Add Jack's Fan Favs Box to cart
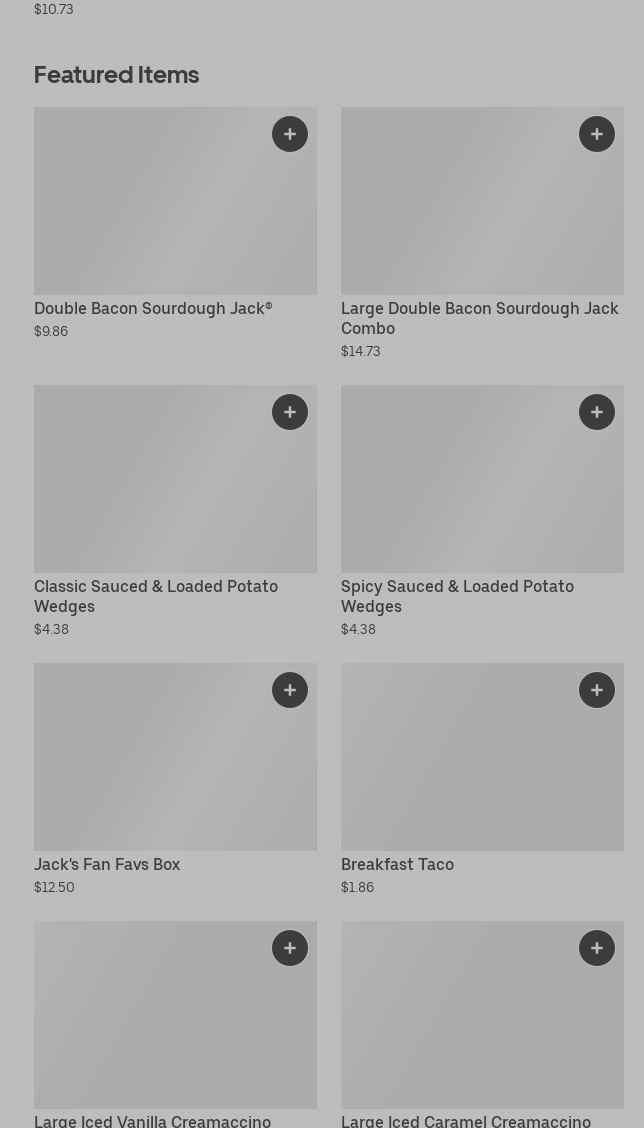 (x=290, y=690)
